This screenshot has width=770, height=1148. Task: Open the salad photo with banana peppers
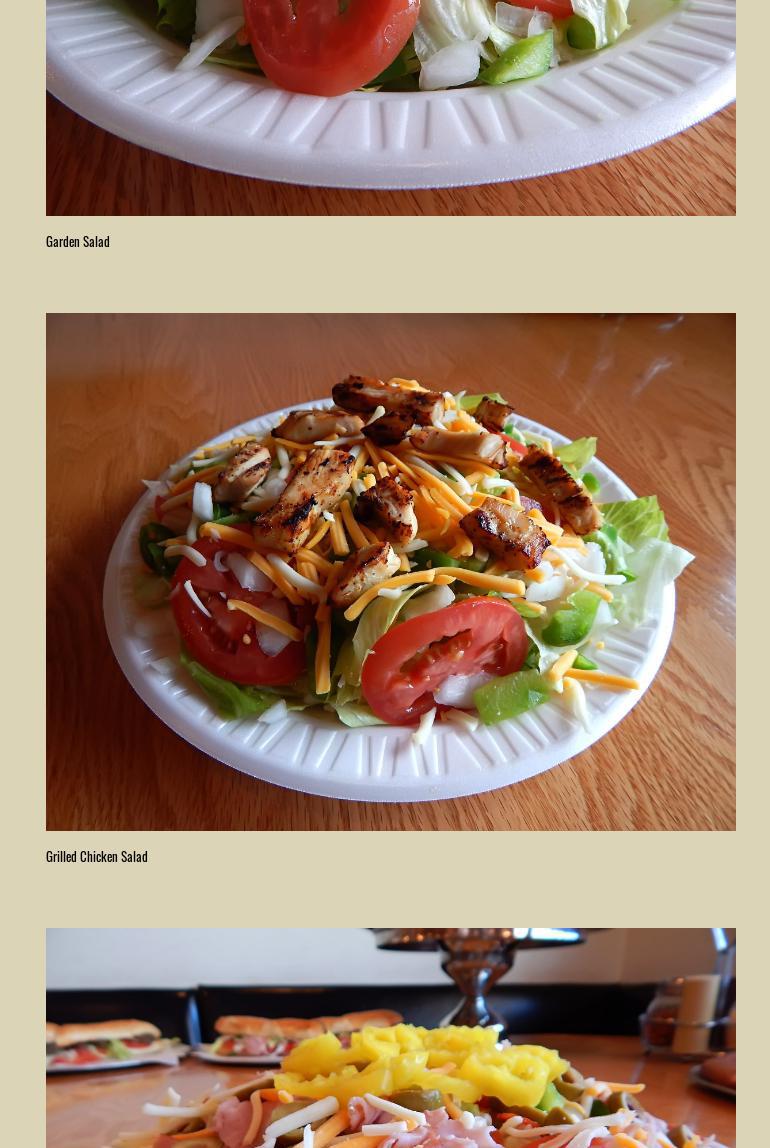[x=390, y=1038]
